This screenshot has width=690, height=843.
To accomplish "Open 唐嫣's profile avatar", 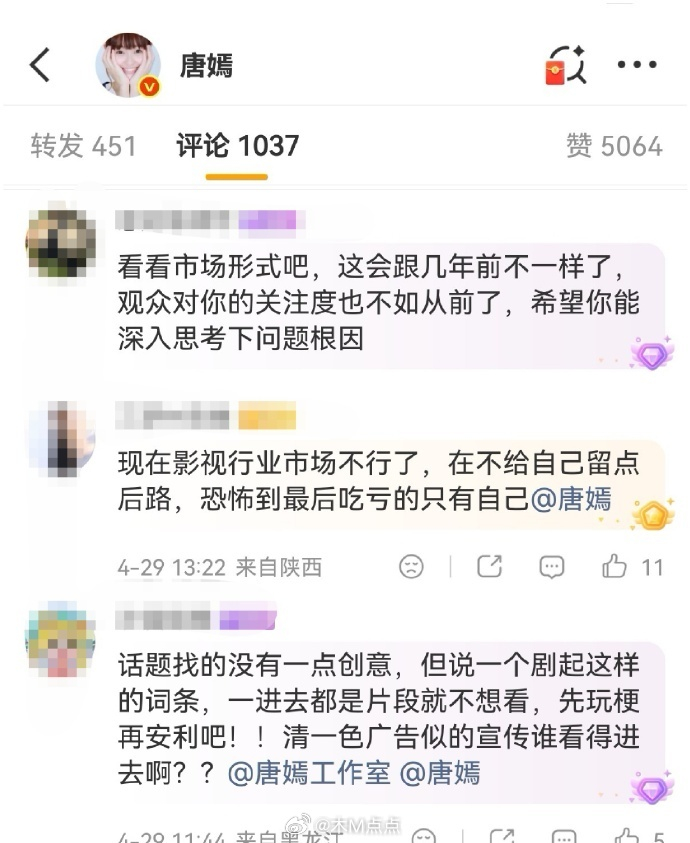I will 128,65.
